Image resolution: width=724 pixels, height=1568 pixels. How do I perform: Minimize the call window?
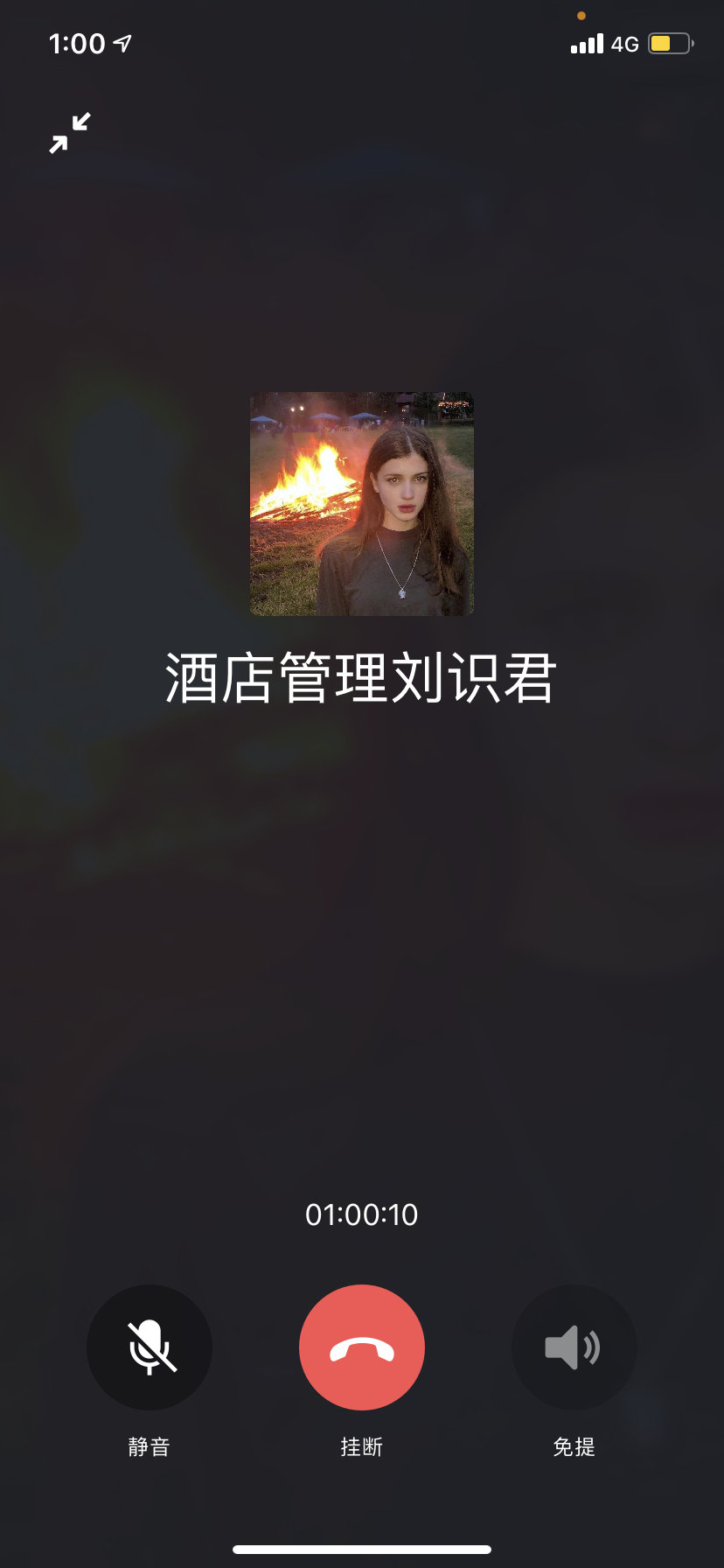[x=70, y=133]
